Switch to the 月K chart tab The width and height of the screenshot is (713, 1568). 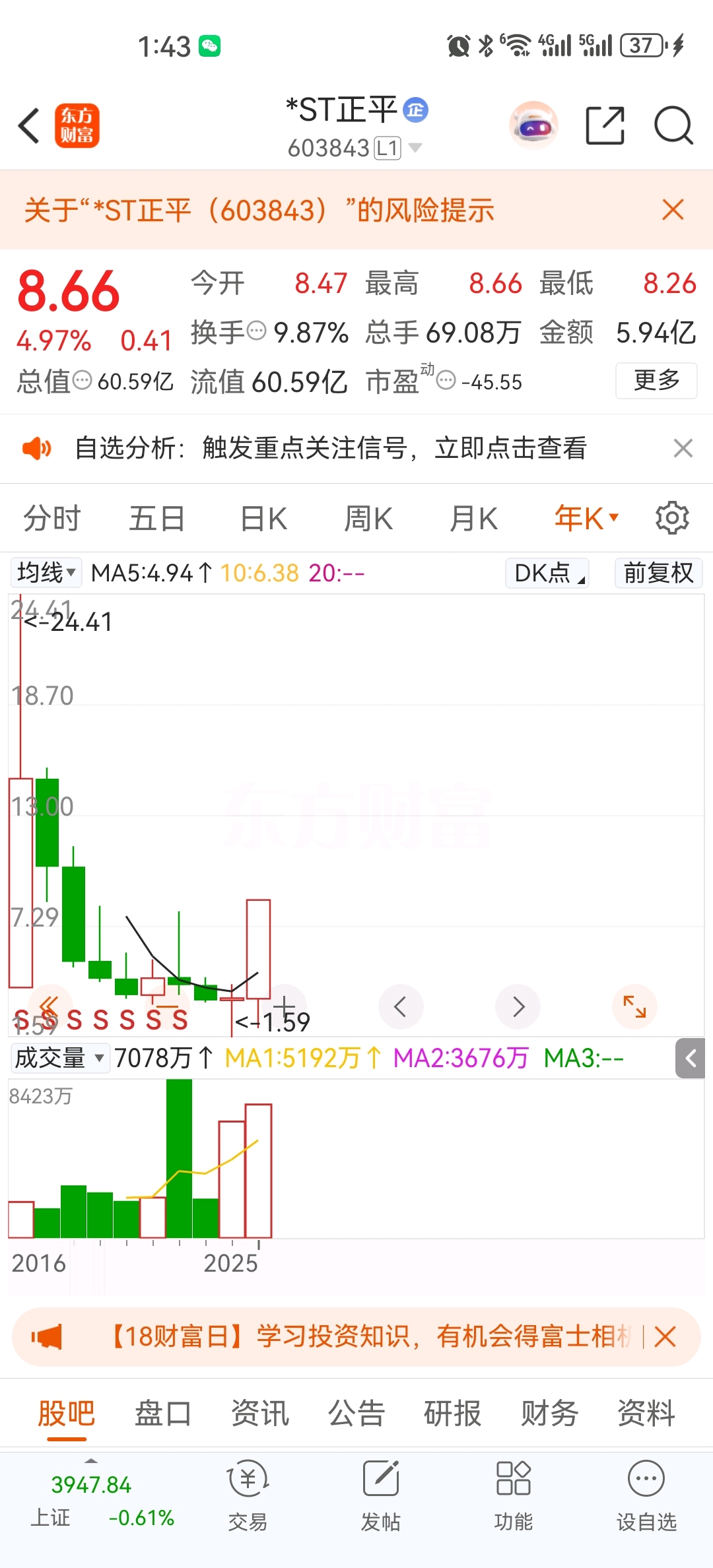(x=473, y=518)
